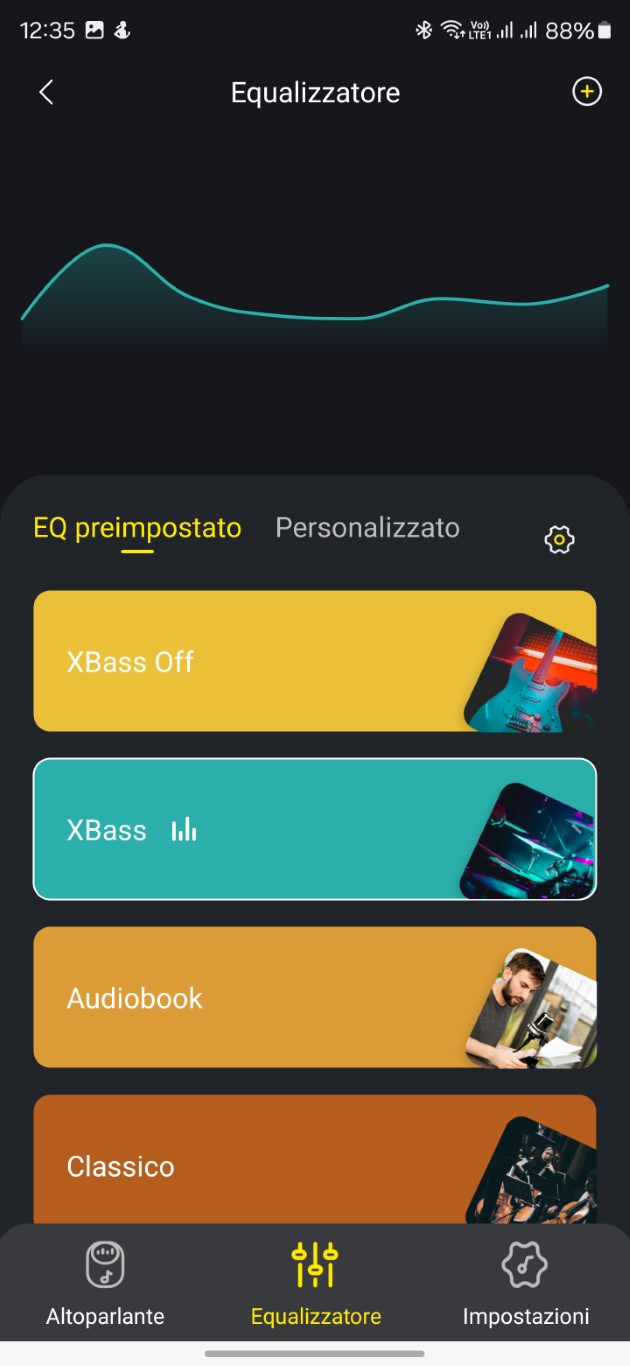Switch to the Personalizzato tab
Screen dimensions: 630x1366
coord(367,527)
